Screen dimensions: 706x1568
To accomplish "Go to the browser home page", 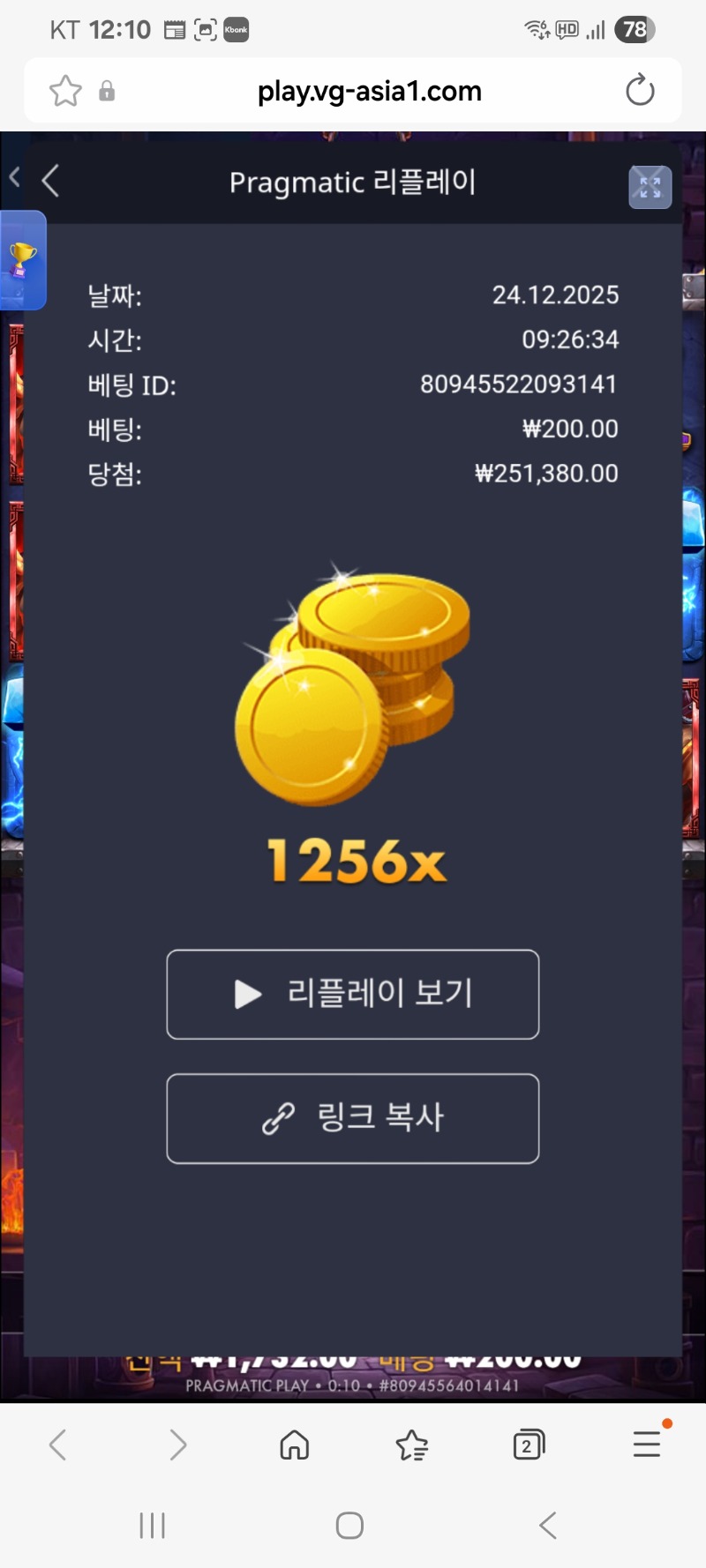I will pos(294,1445).
